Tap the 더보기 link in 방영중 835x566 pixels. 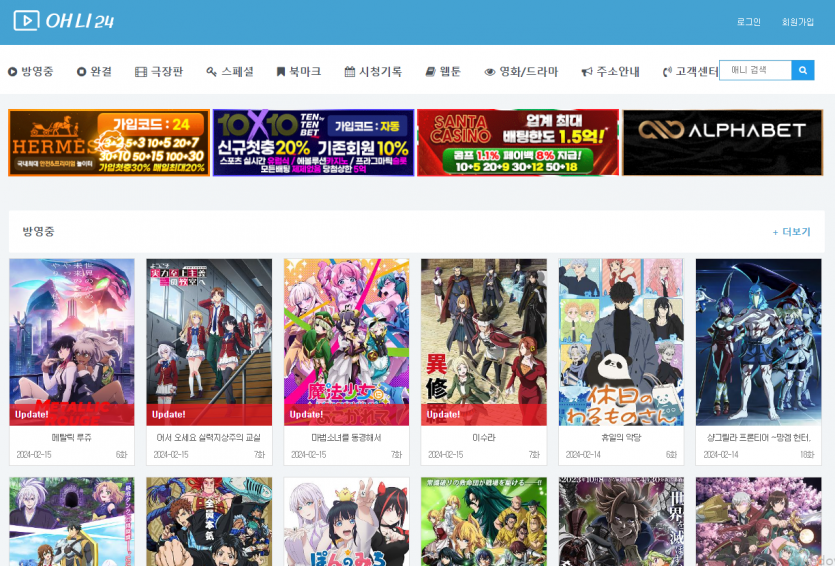click(x=792, y=232)
